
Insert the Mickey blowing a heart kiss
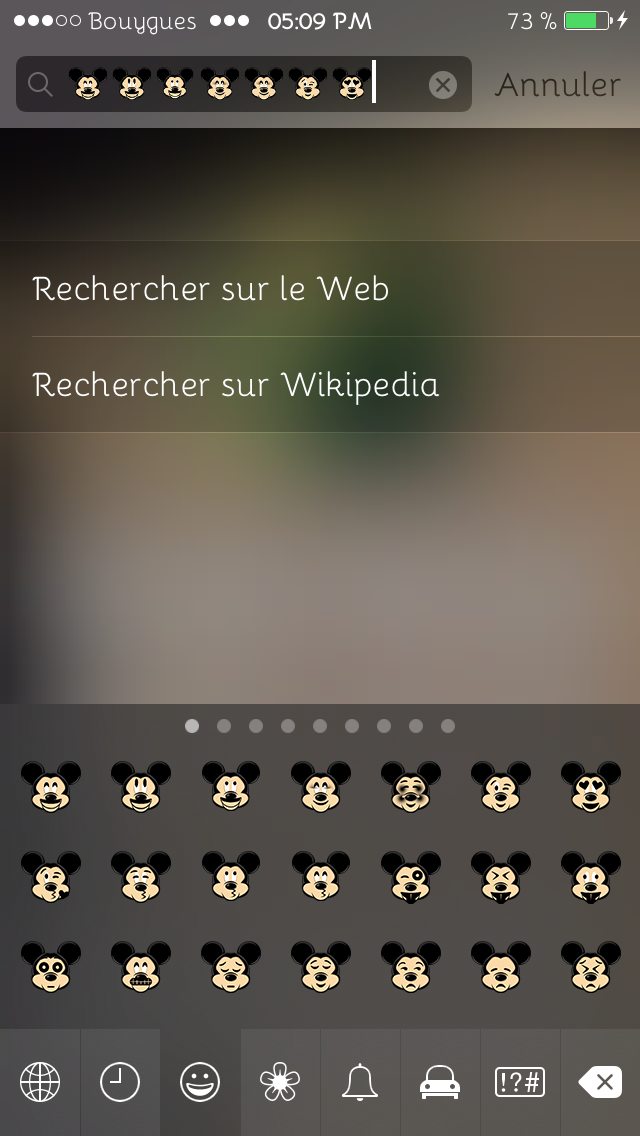pos(51,877)
